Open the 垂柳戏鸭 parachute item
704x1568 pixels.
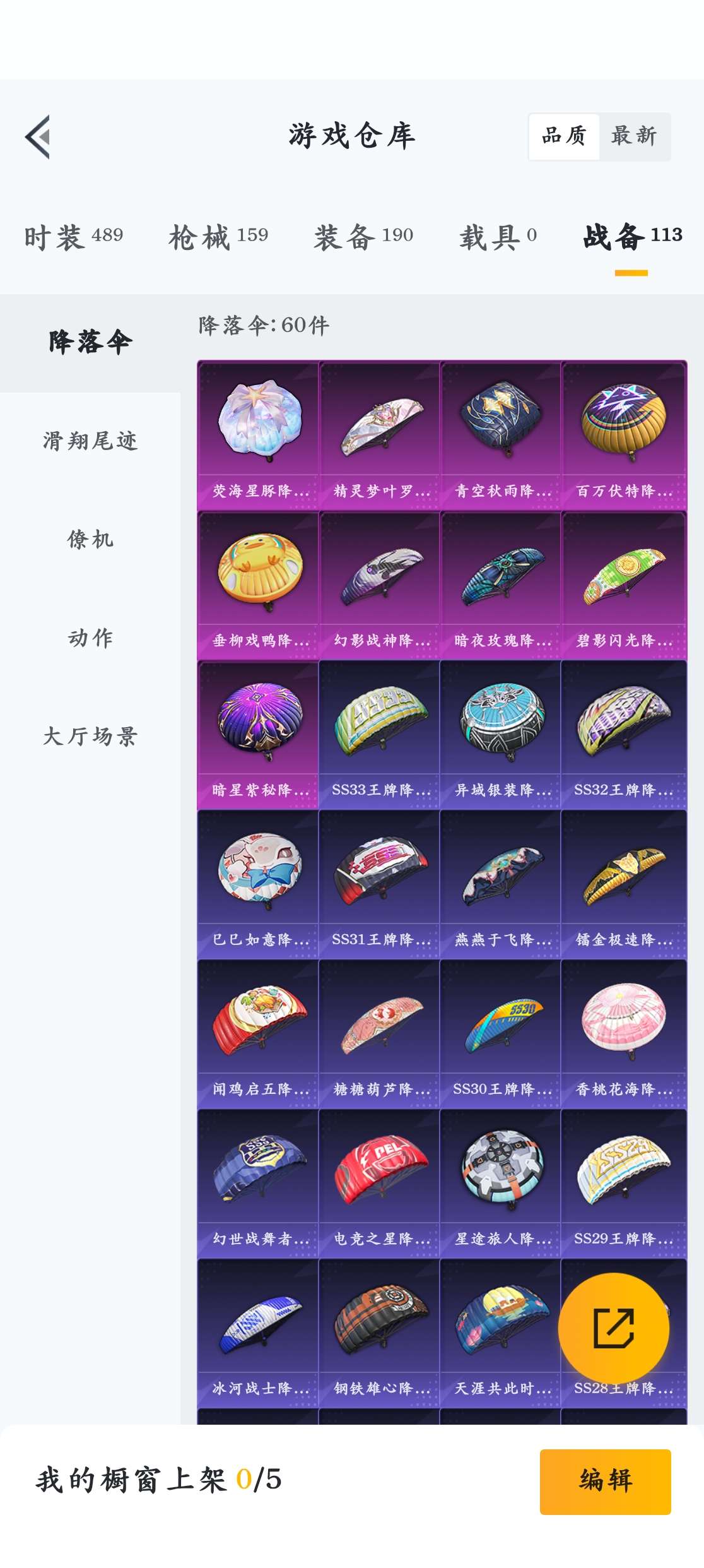(258, 585)
